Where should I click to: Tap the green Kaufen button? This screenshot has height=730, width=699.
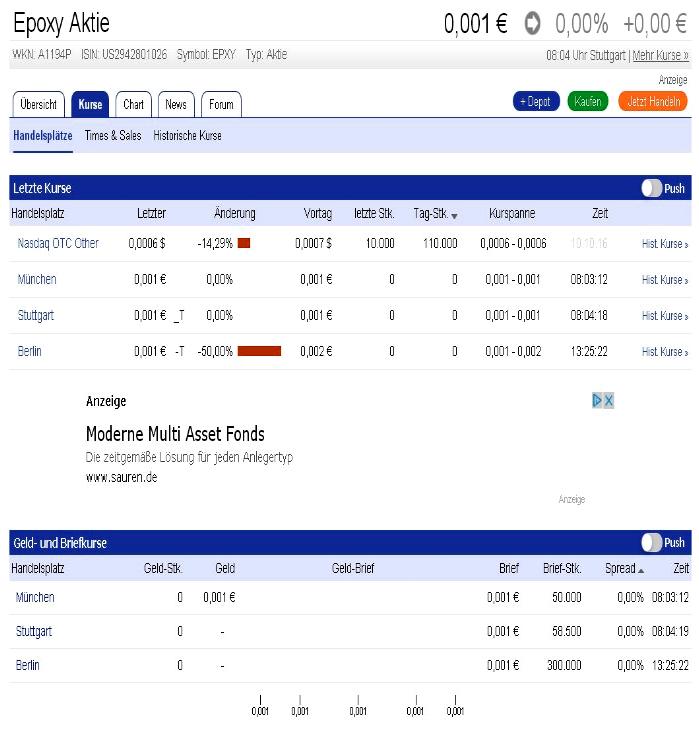[x=588, y=101]
